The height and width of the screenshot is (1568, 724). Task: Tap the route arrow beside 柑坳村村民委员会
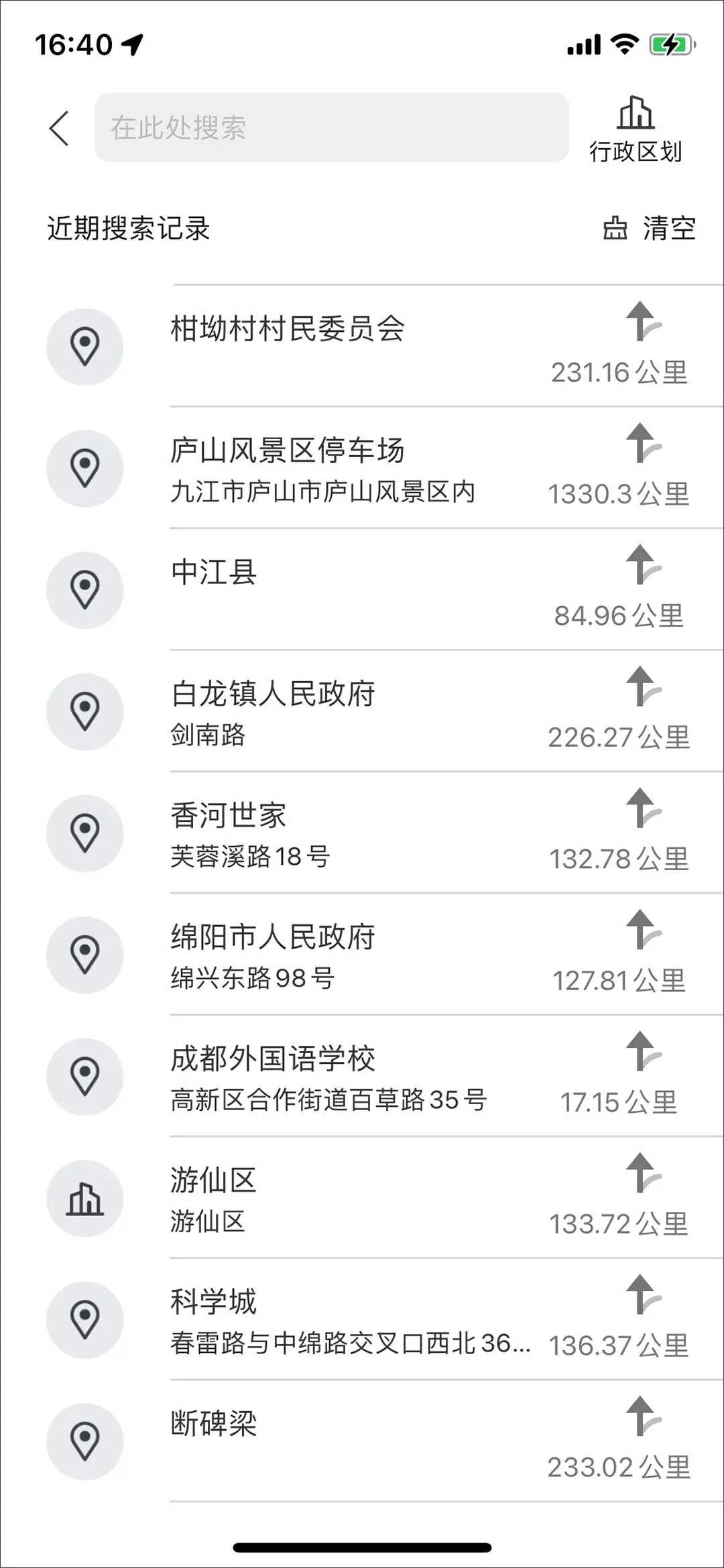(643, 322)
